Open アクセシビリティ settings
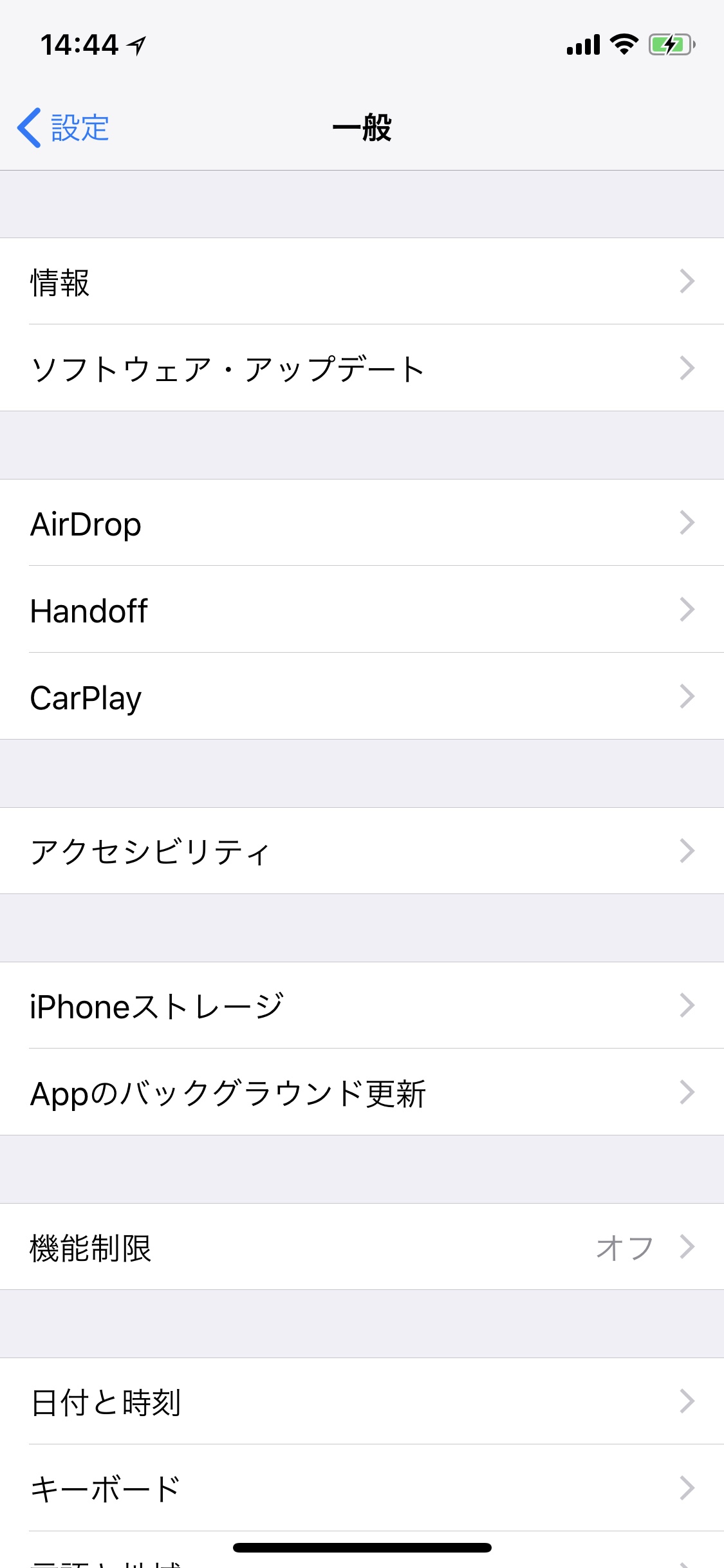 [x=362, y=851]
